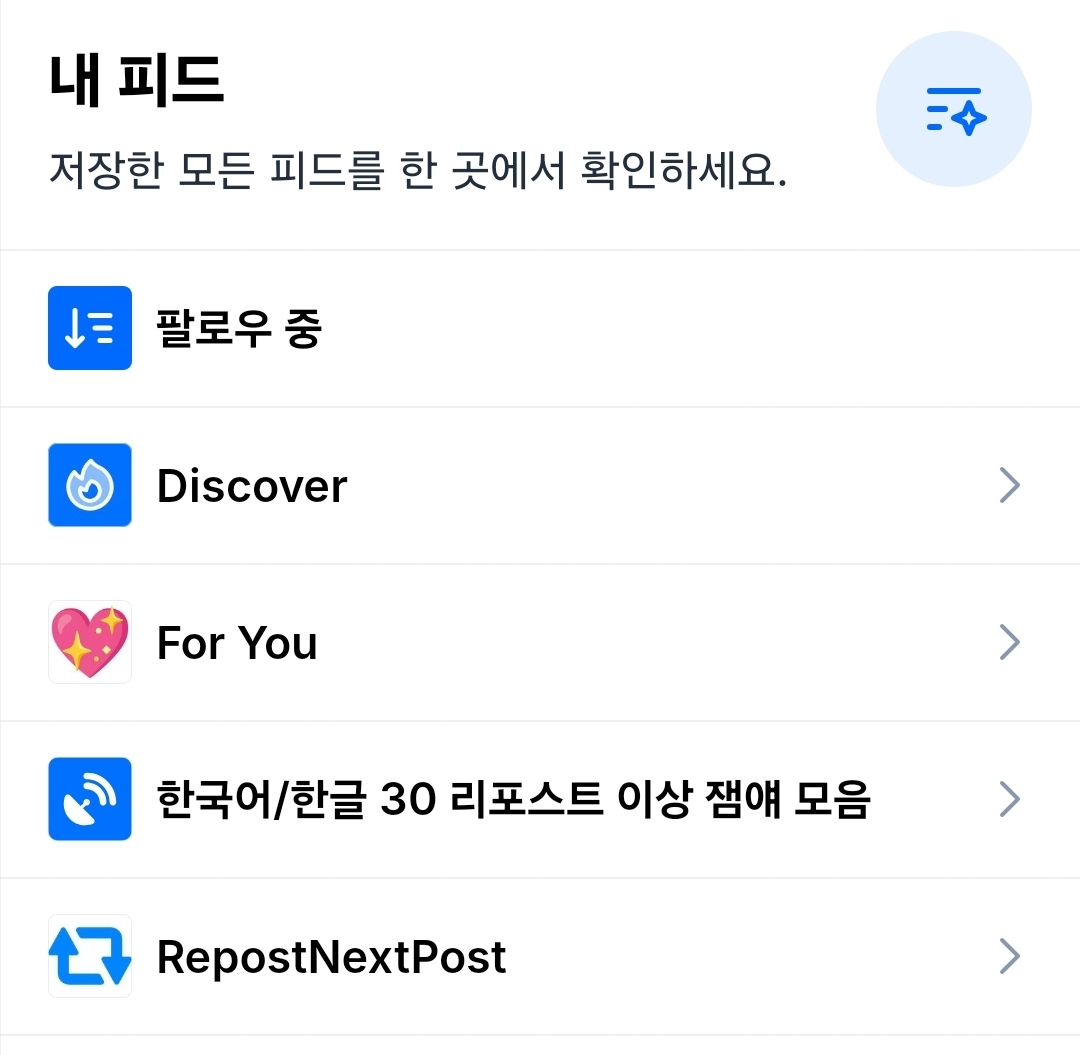Open the 팔로우 중 feed
This screenshot has width=1080, height=1055.
point(239,329)
